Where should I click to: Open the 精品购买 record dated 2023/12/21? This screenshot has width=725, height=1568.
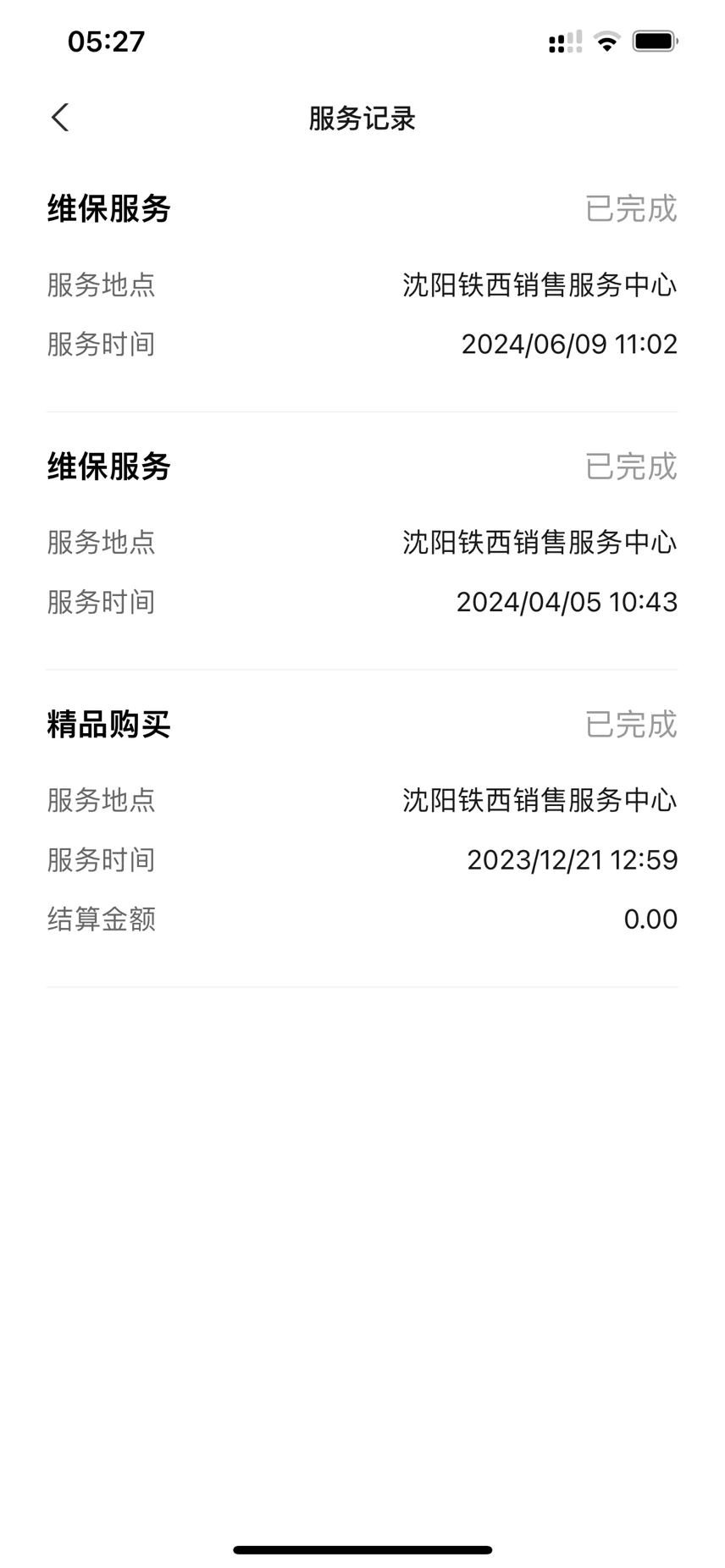(362, 828)
